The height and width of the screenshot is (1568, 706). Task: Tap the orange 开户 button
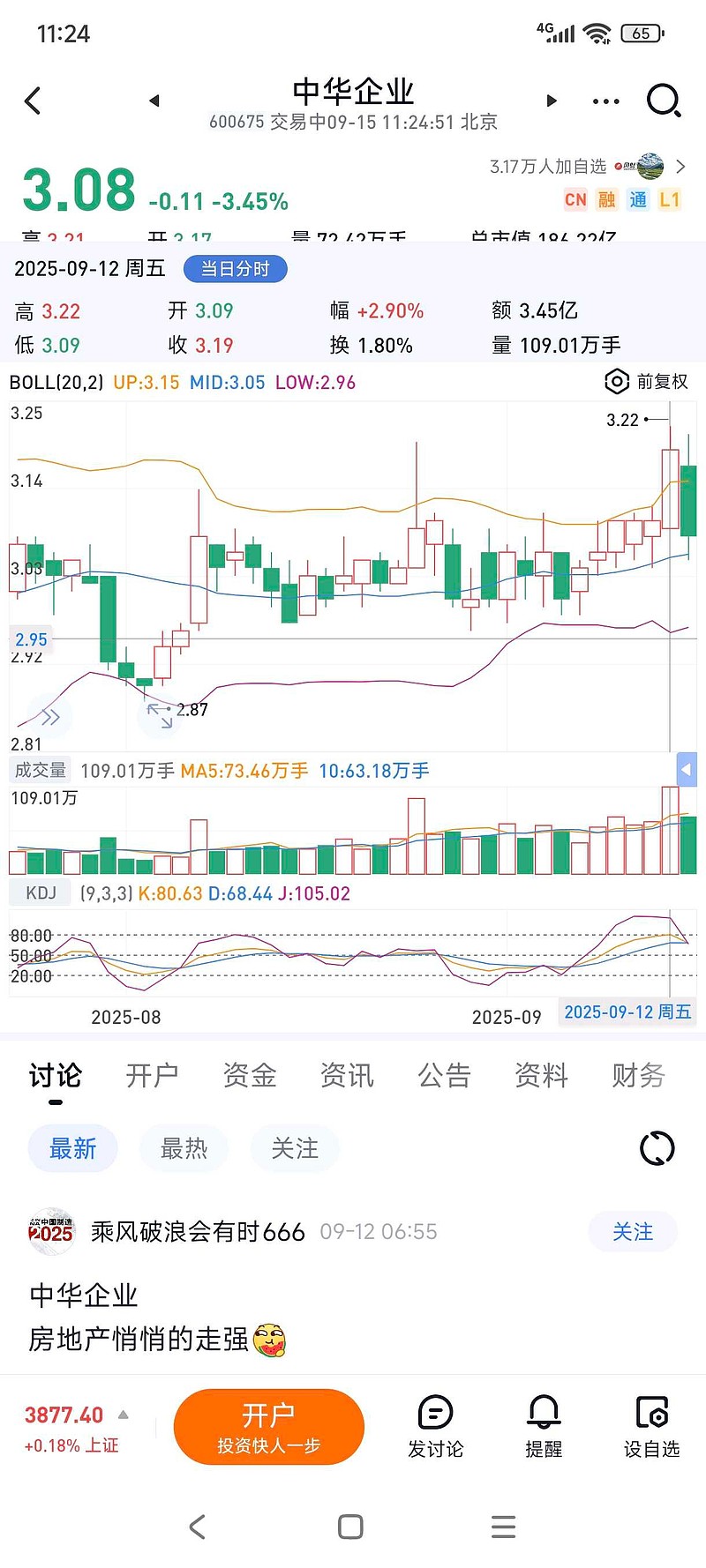click(269, 1426)
